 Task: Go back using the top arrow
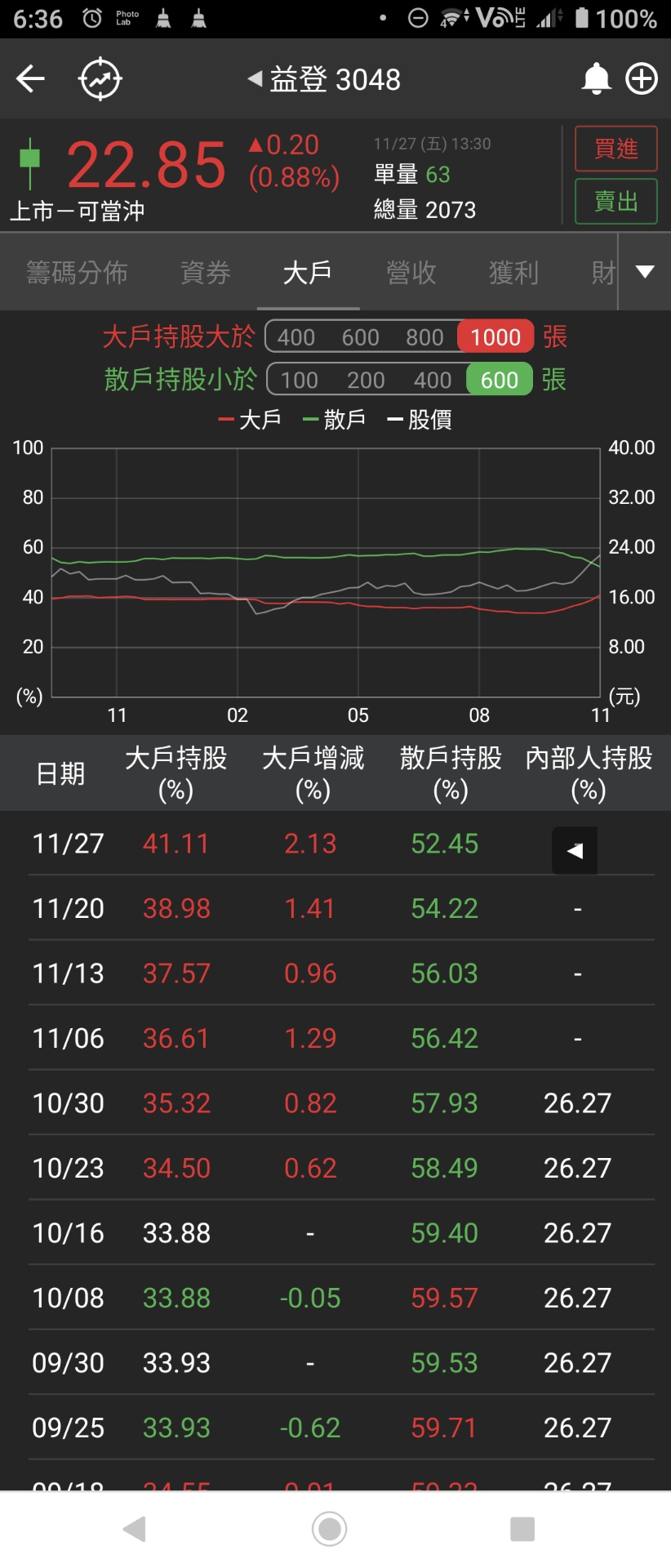[x=31, y=79]
